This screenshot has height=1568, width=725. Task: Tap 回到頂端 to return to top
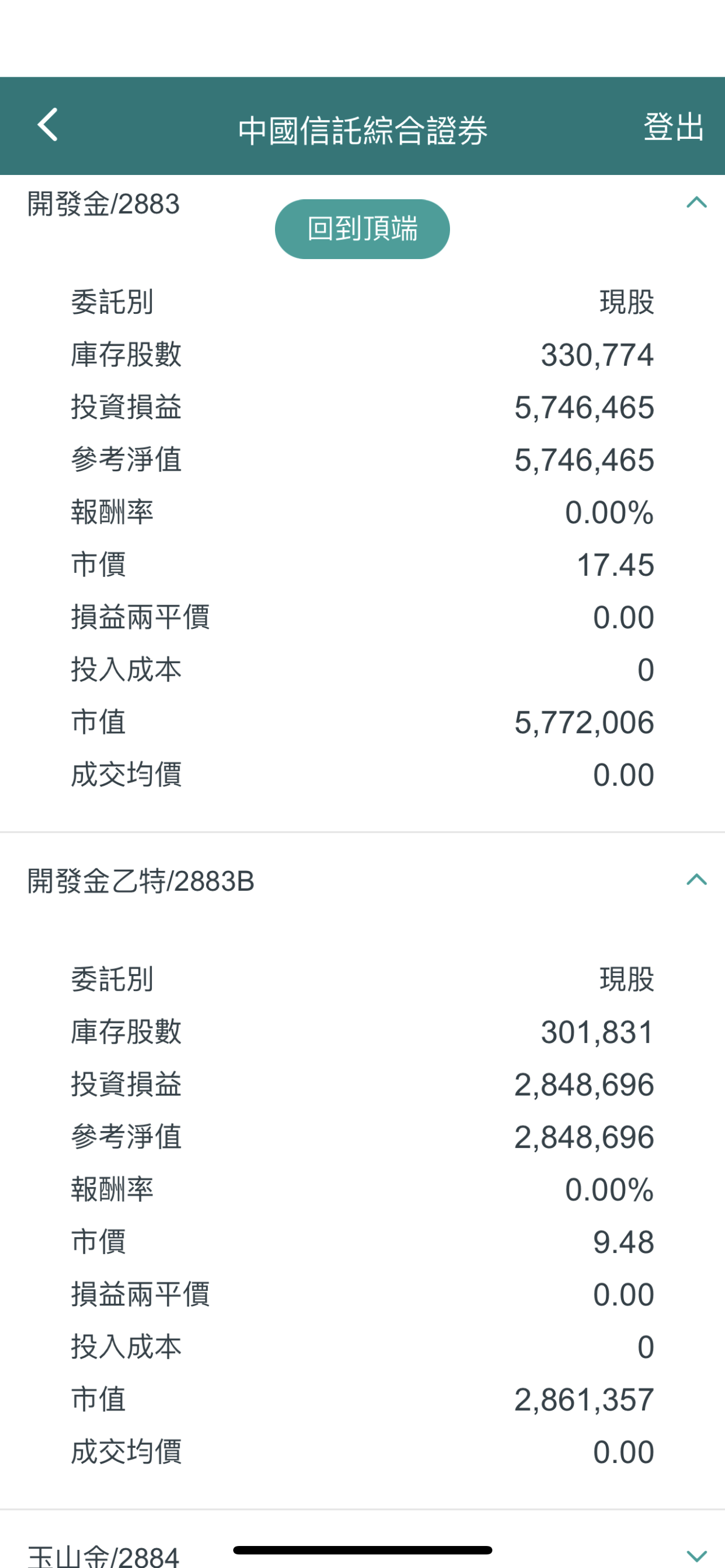point(362,229)
